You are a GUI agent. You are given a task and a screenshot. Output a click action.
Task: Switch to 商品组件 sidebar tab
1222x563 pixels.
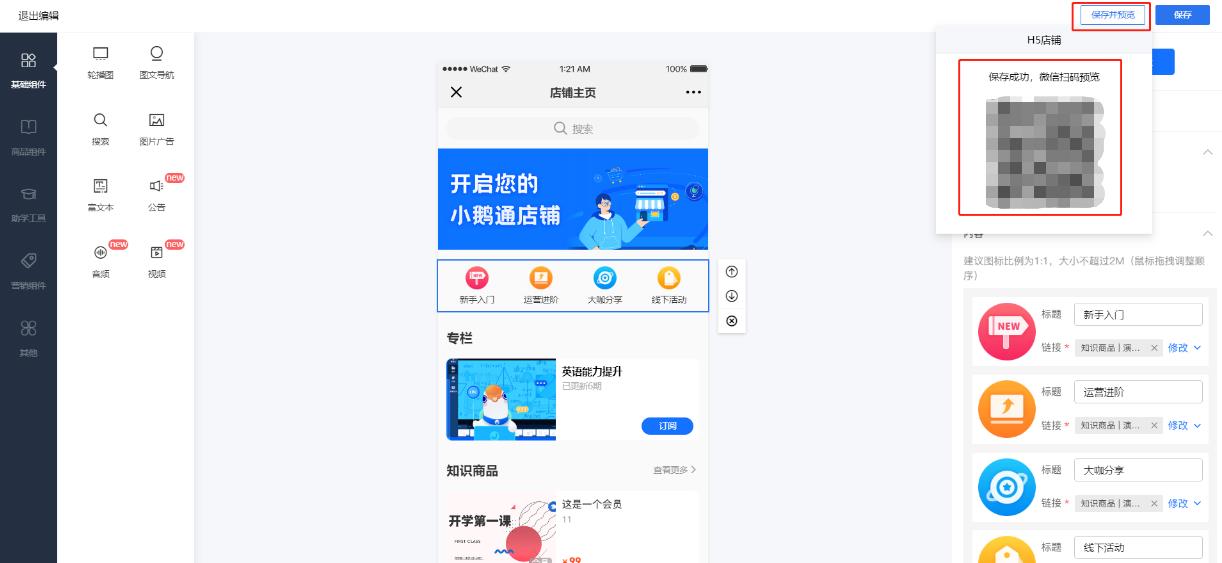28,137
